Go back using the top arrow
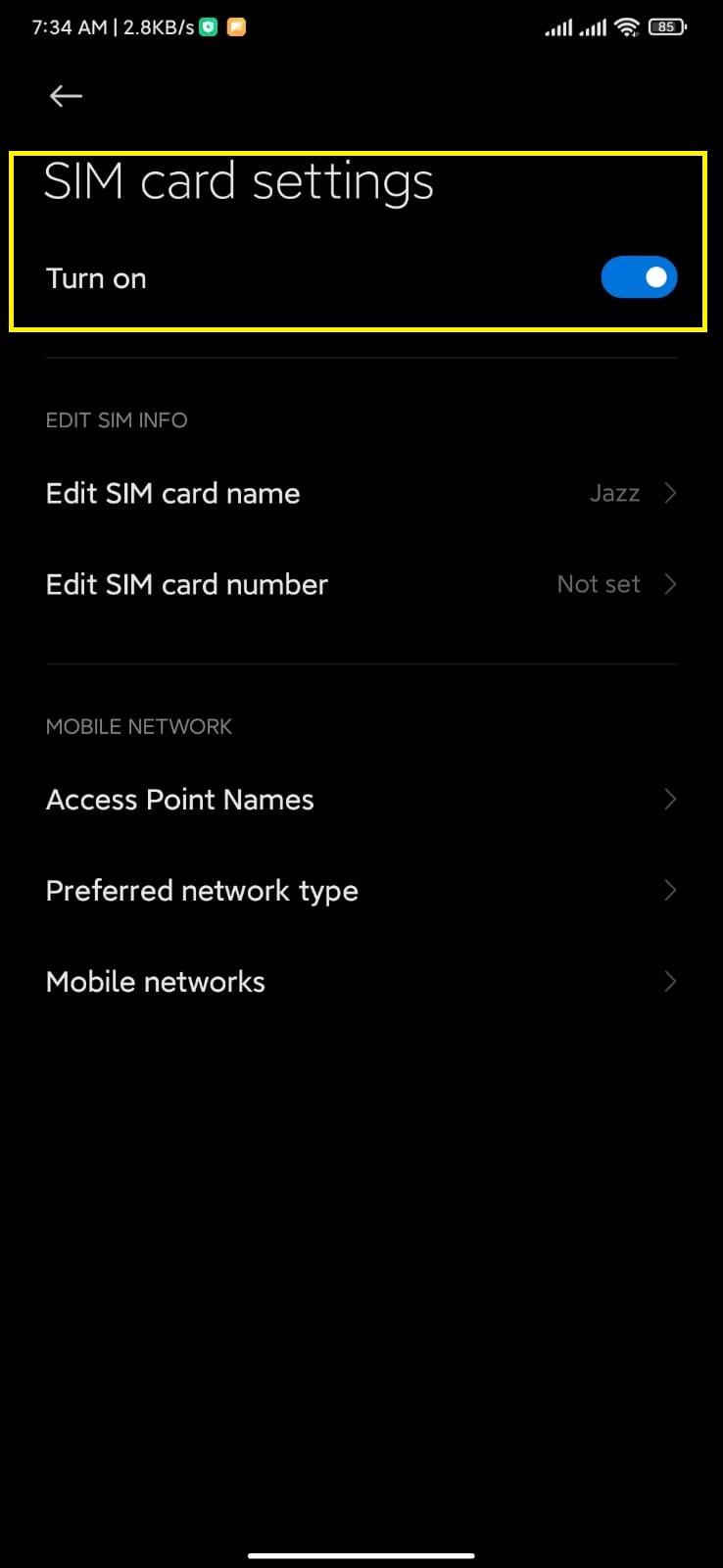Image resolution: width=723 pixels, height=1568 pixels. pyautogui.click(x=66, y=95)
